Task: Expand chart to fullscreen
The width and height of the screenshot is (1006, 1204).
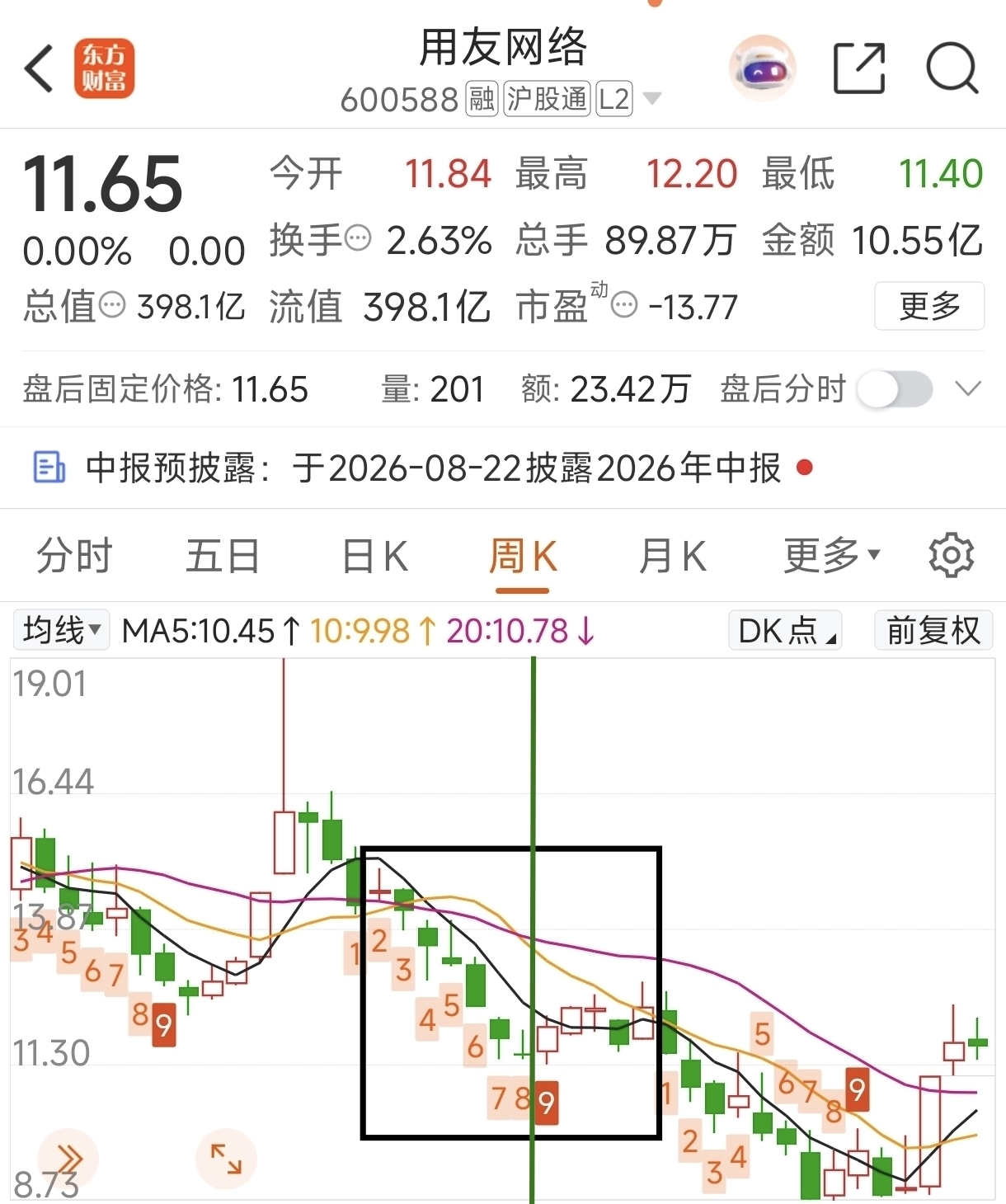Action: (x=226, y=1159)
